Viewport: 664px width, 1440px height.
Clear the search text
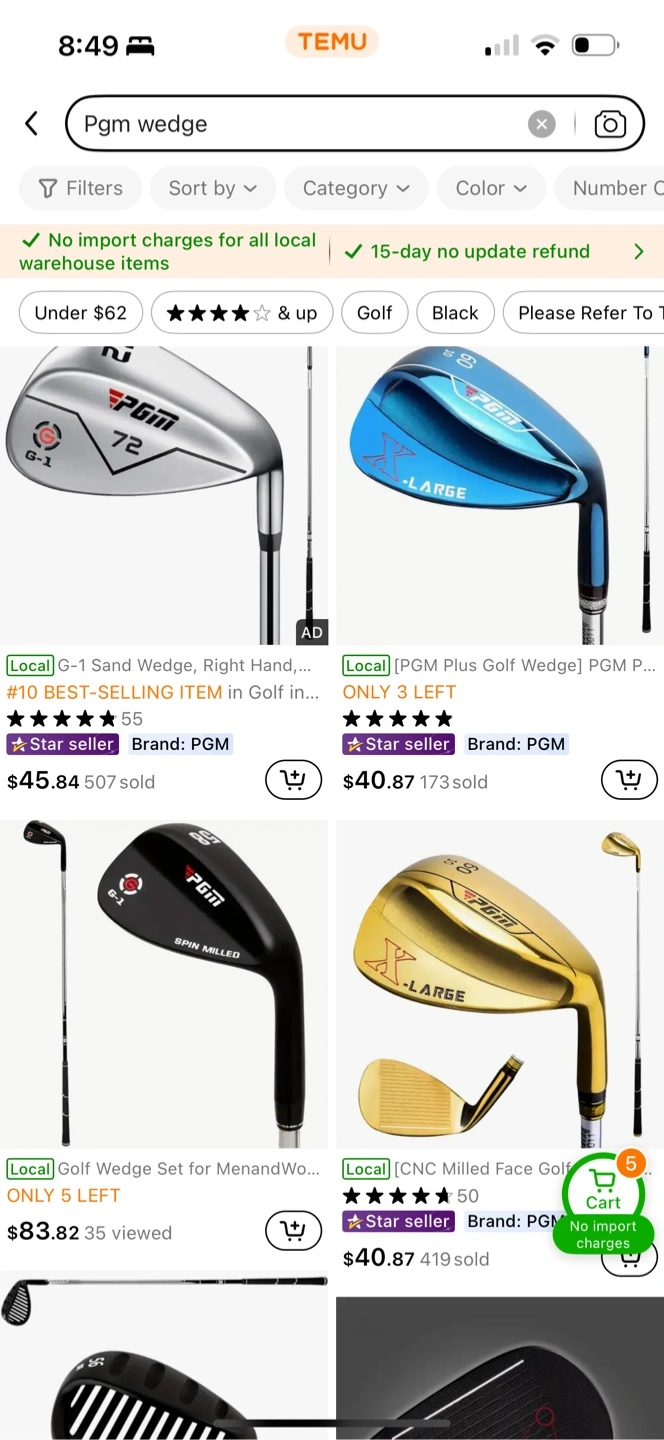[541, 124]
